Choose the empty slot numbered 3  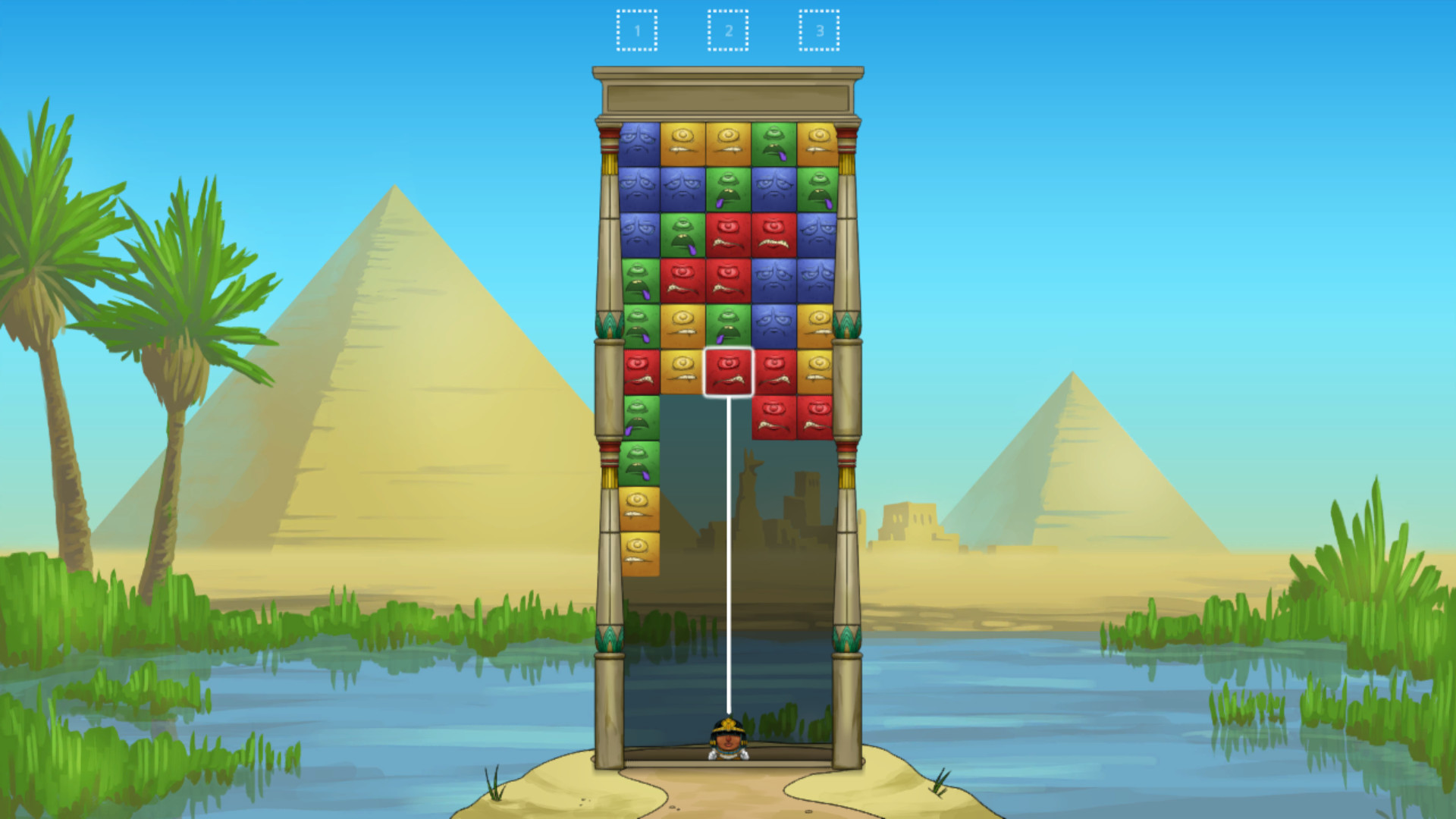pos(819,30)
